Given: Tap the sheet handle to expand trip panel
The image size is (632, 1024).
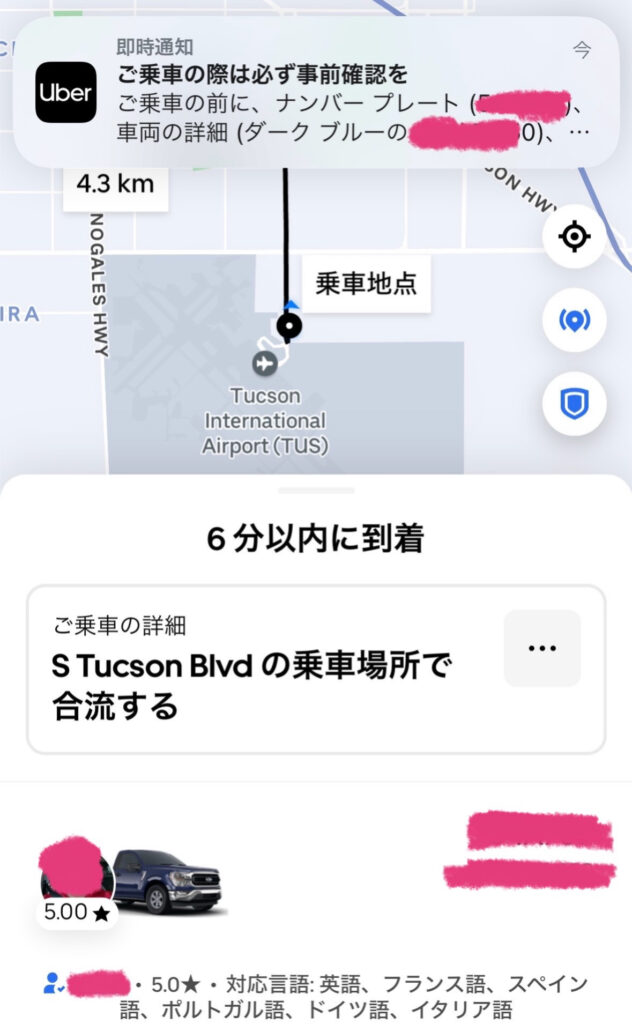Looking at the screenshot, I should (316, 490).
